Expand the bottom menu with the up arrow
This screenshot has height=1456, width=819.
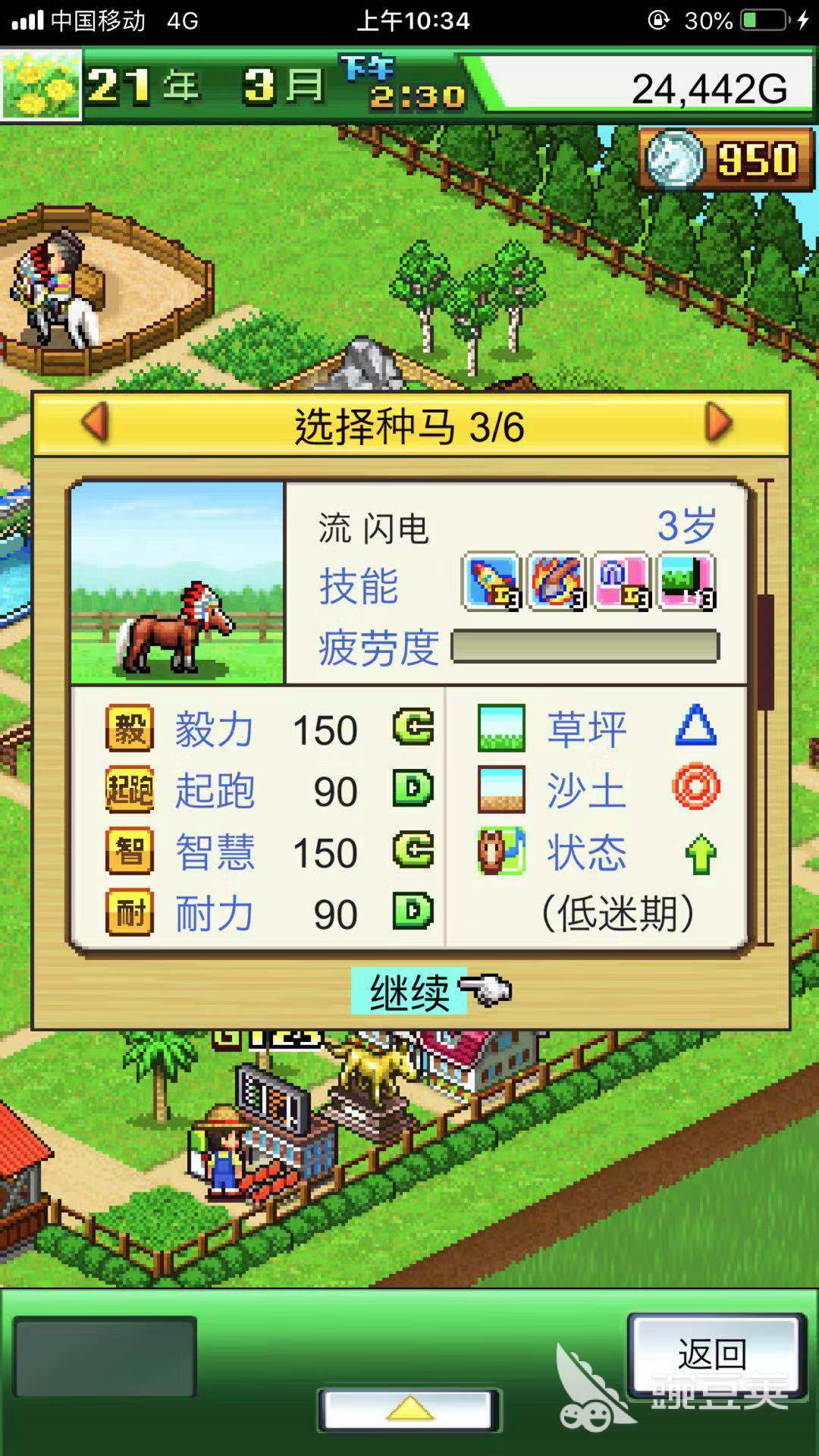click(409, 1410)
